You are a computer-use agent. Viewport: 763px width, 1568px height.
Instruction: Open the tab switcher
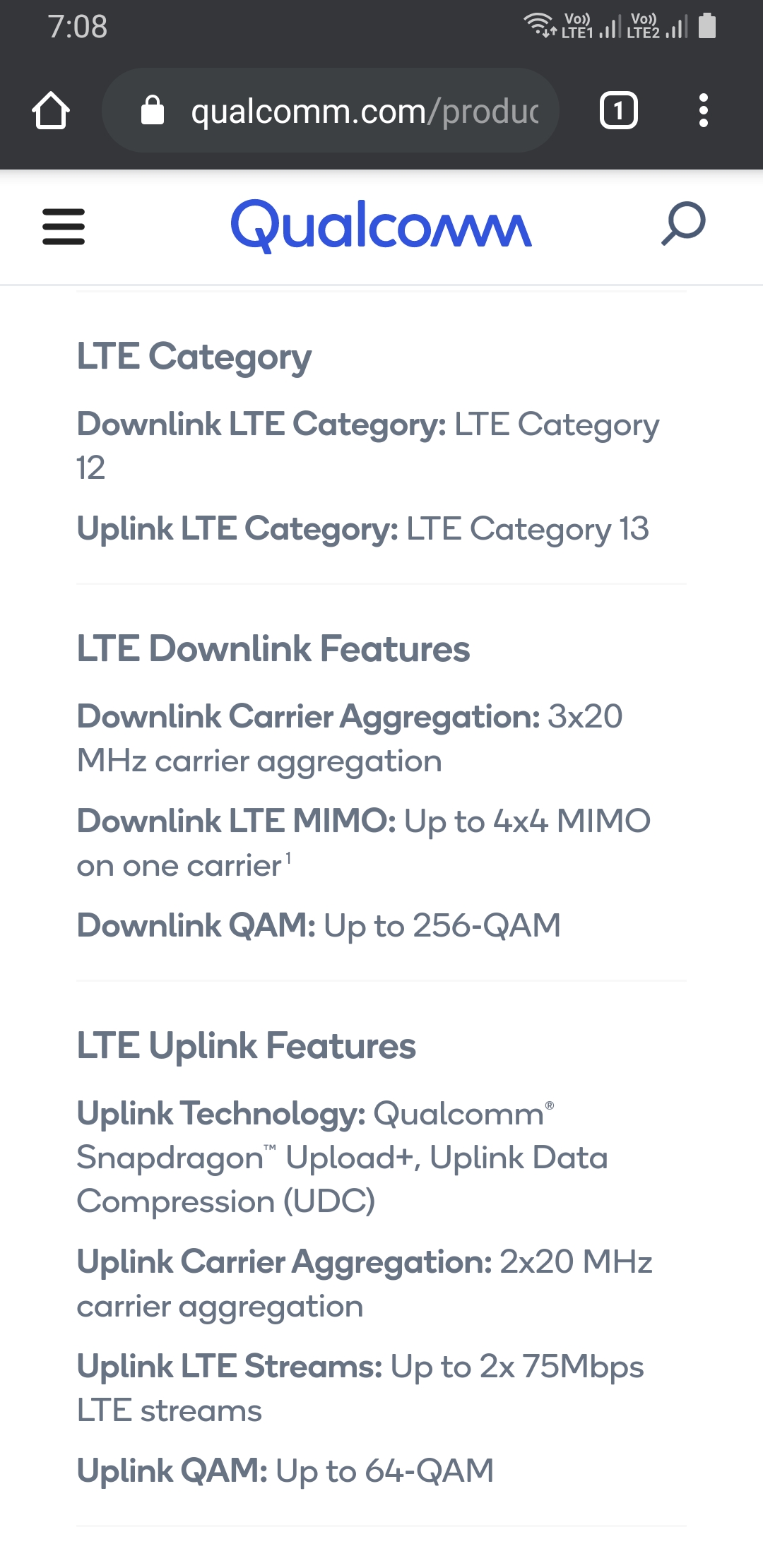(x=618, y=111)
